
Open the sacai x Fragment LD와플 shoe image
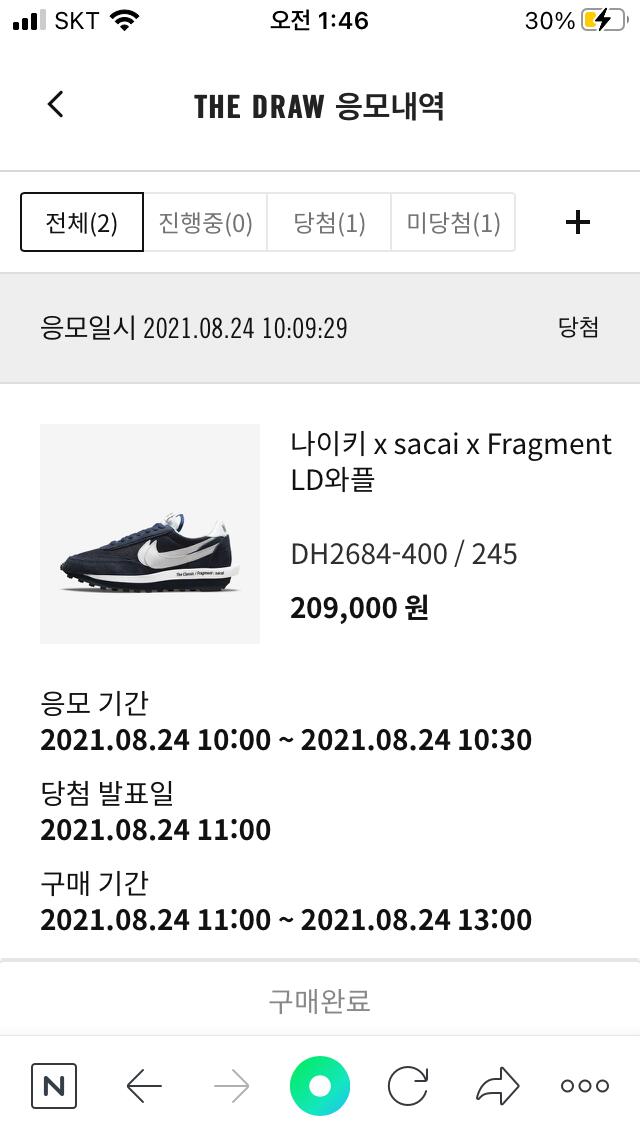(150, 534)
